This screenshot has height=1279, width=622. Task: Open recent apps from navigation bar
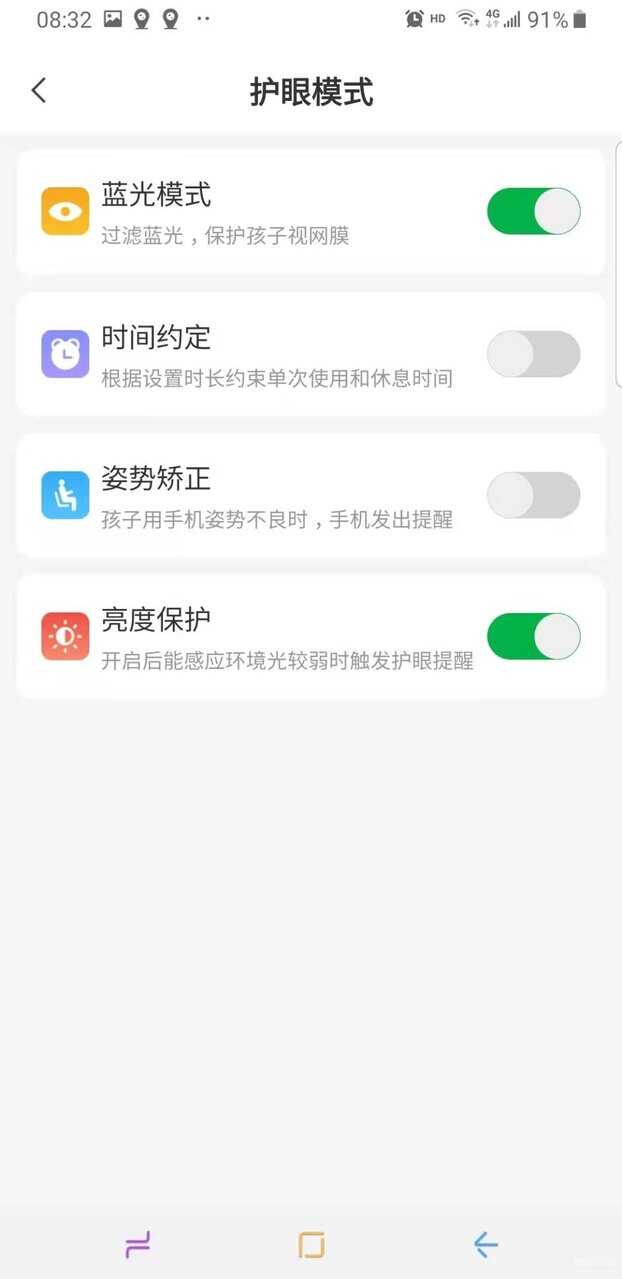(137, 1245)
